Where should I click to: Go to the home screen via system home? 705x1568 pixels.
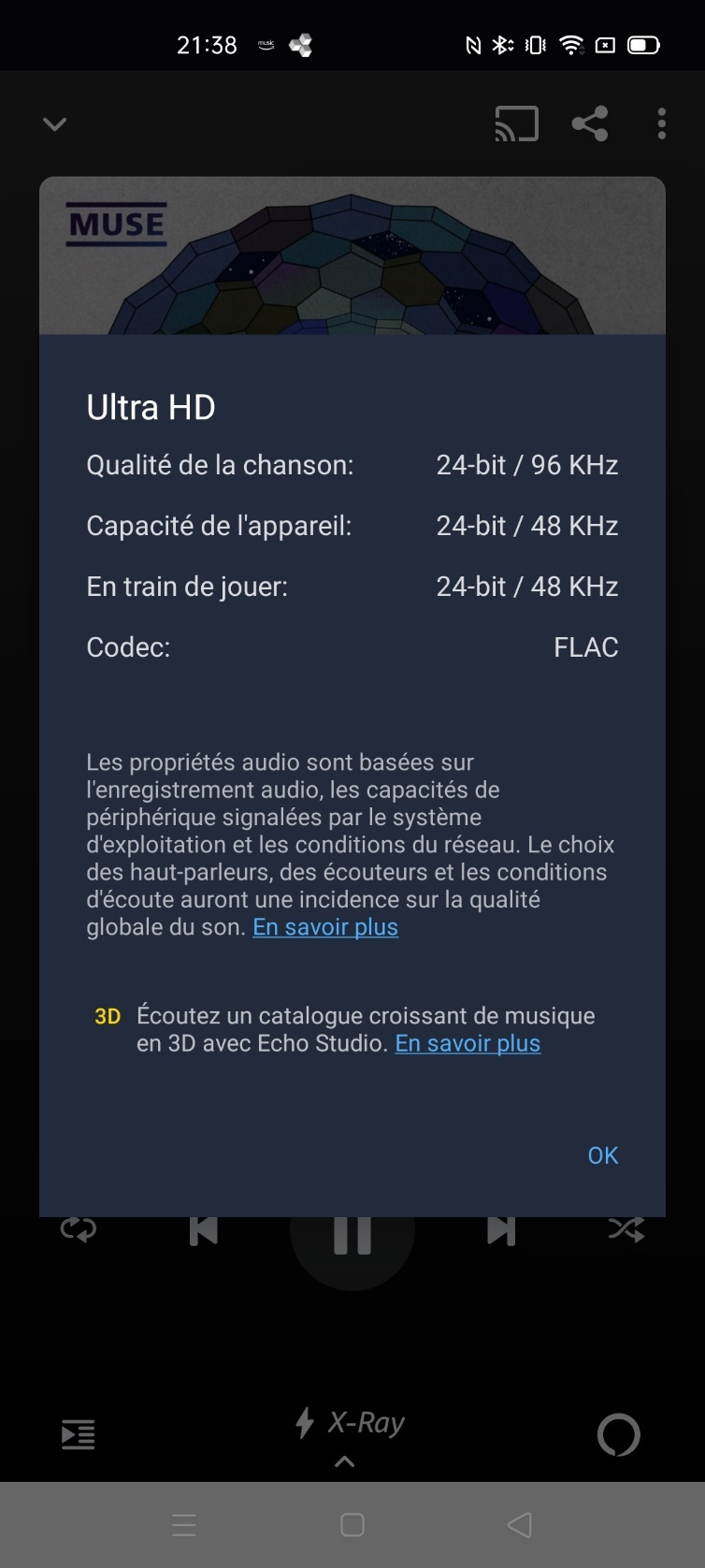tap(352, 1525)
